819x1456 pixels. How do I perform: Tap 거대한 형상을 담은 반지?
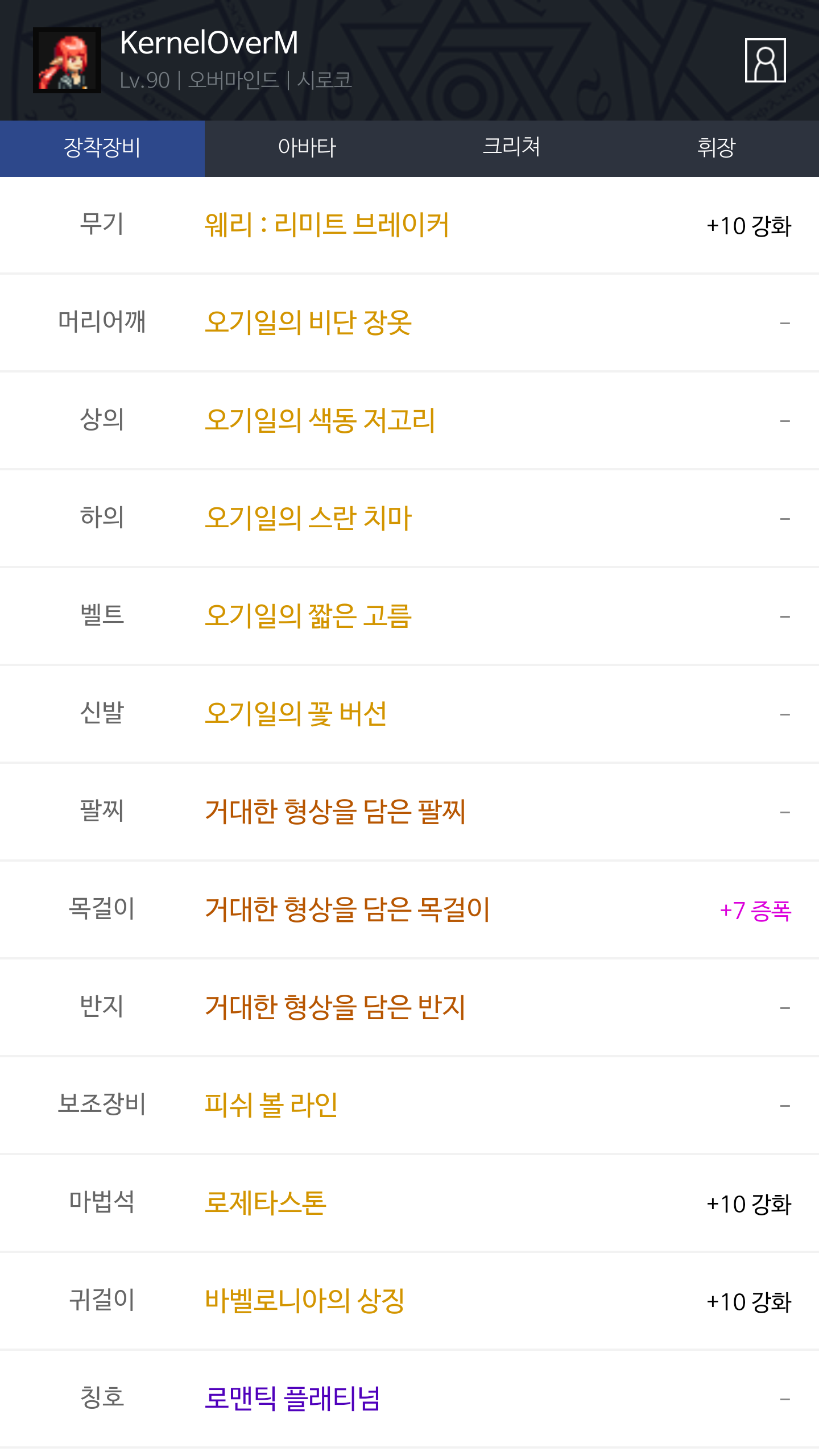click(335, 1008)
